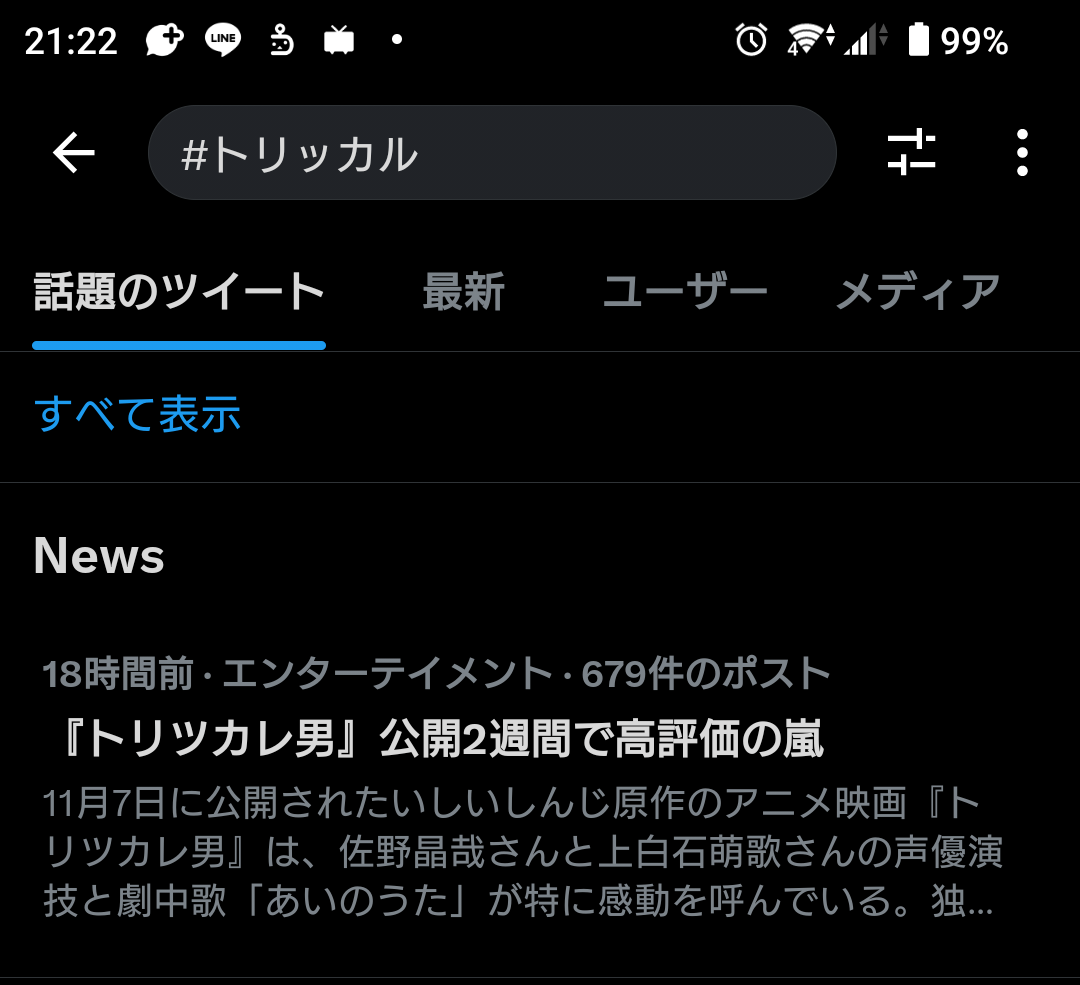
Task: Switch to the ユーザー tab
Action: (x=684, y=293)
